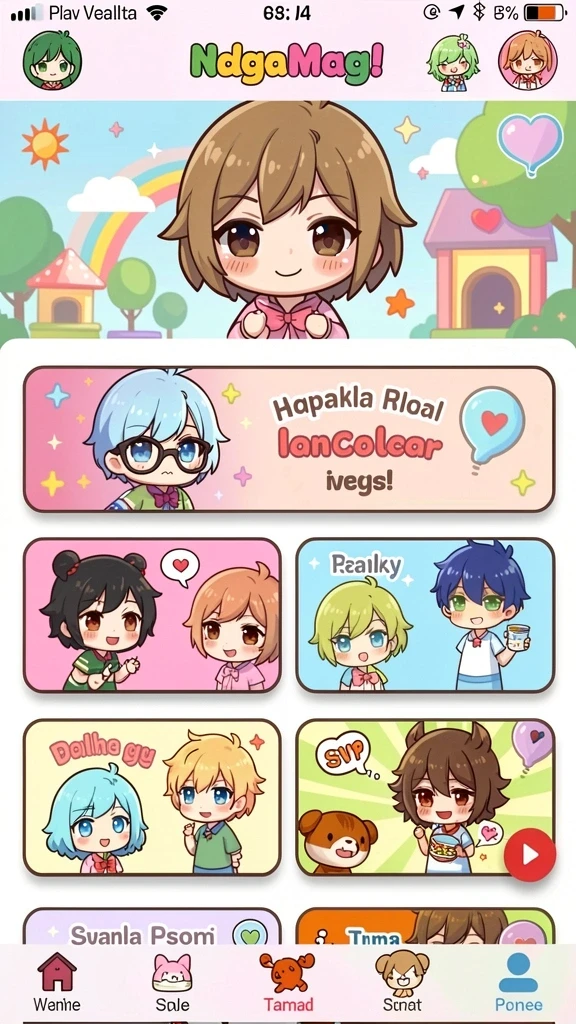
Task: Open the green-haired avatar at top left
Action: (x=52, y=60)
